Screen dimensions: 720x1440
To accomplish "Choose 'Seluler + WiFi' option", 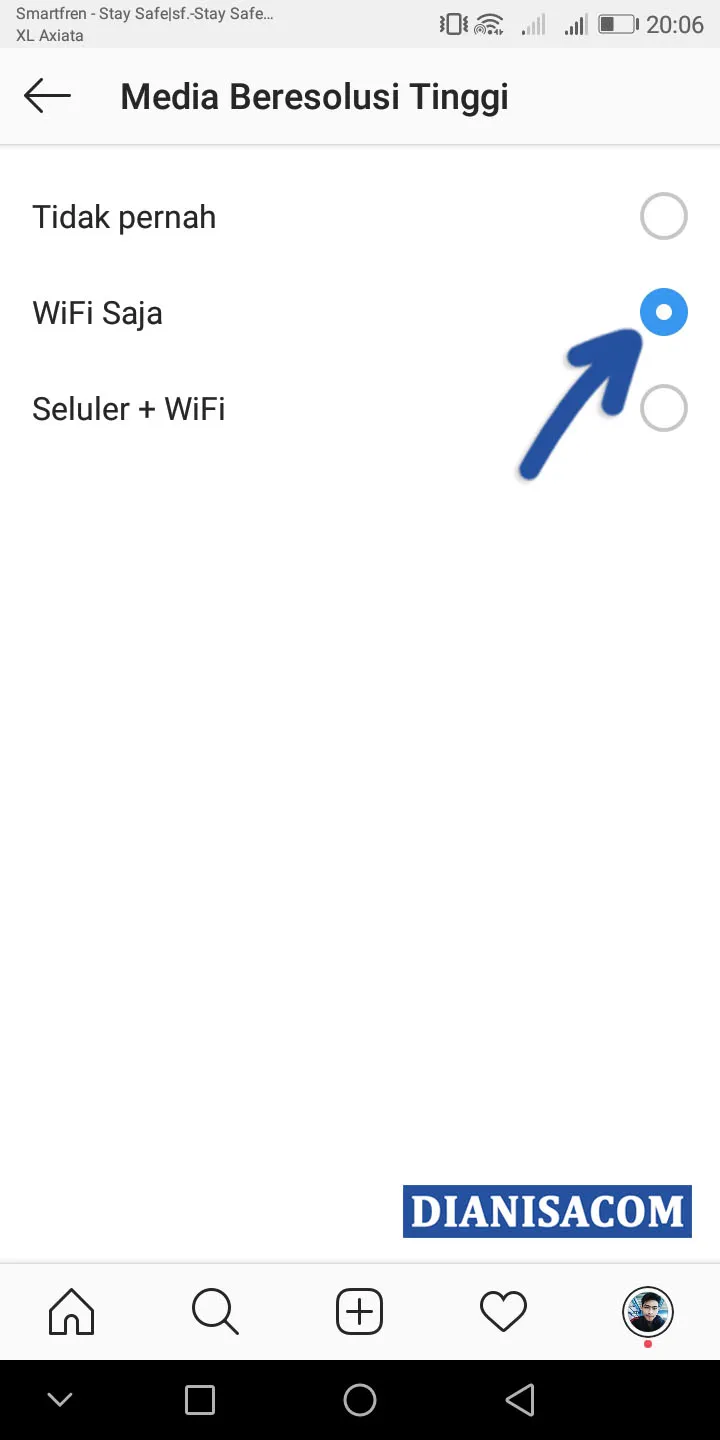I will click(663, 408).
